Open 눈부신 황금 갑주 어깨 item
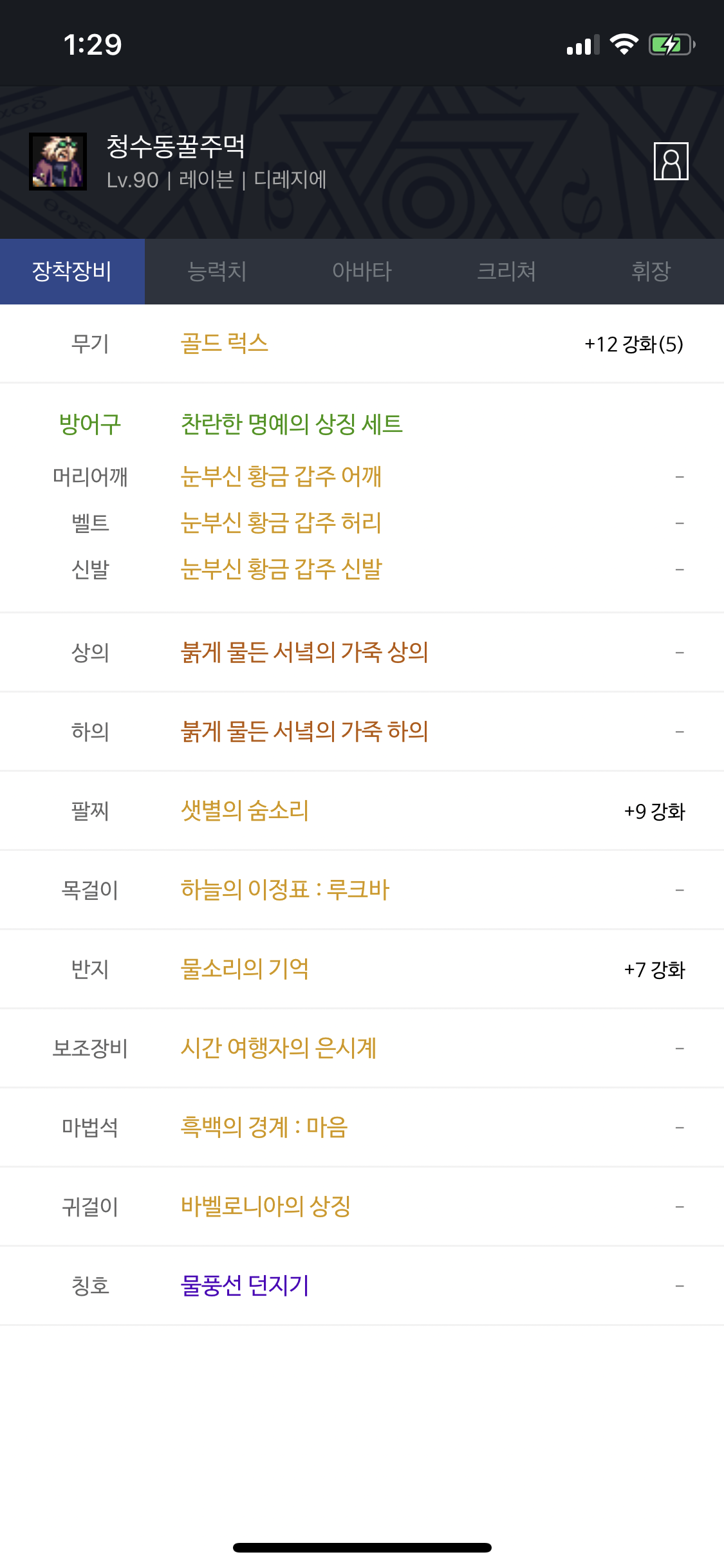Screen dimensions: 724x1568 point(281,477)
